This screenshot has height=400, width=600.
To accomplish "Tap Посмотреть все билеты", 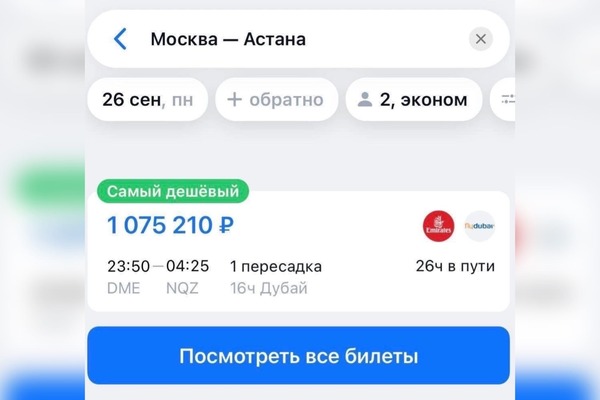I will click(x=298, y=356).
